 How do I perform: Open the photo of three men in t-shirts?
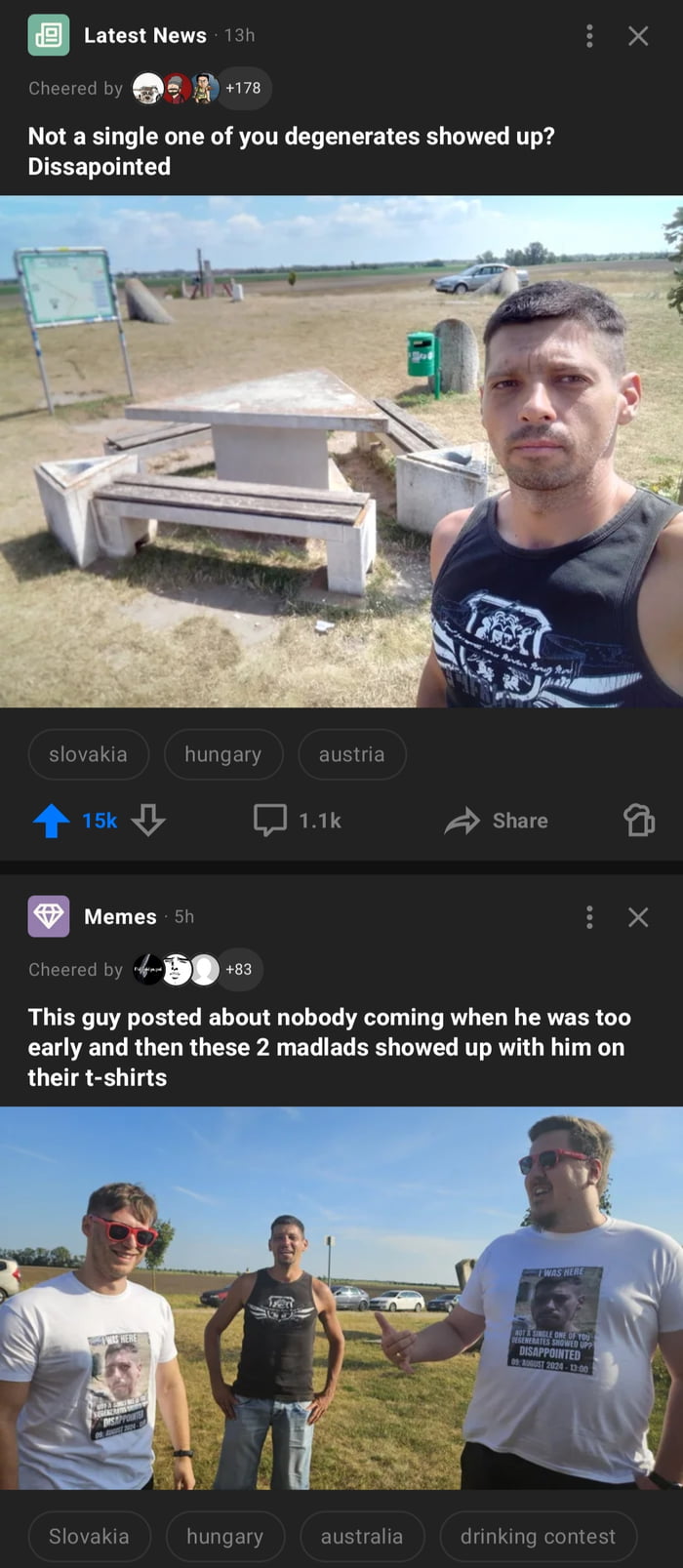[341, 1297]
